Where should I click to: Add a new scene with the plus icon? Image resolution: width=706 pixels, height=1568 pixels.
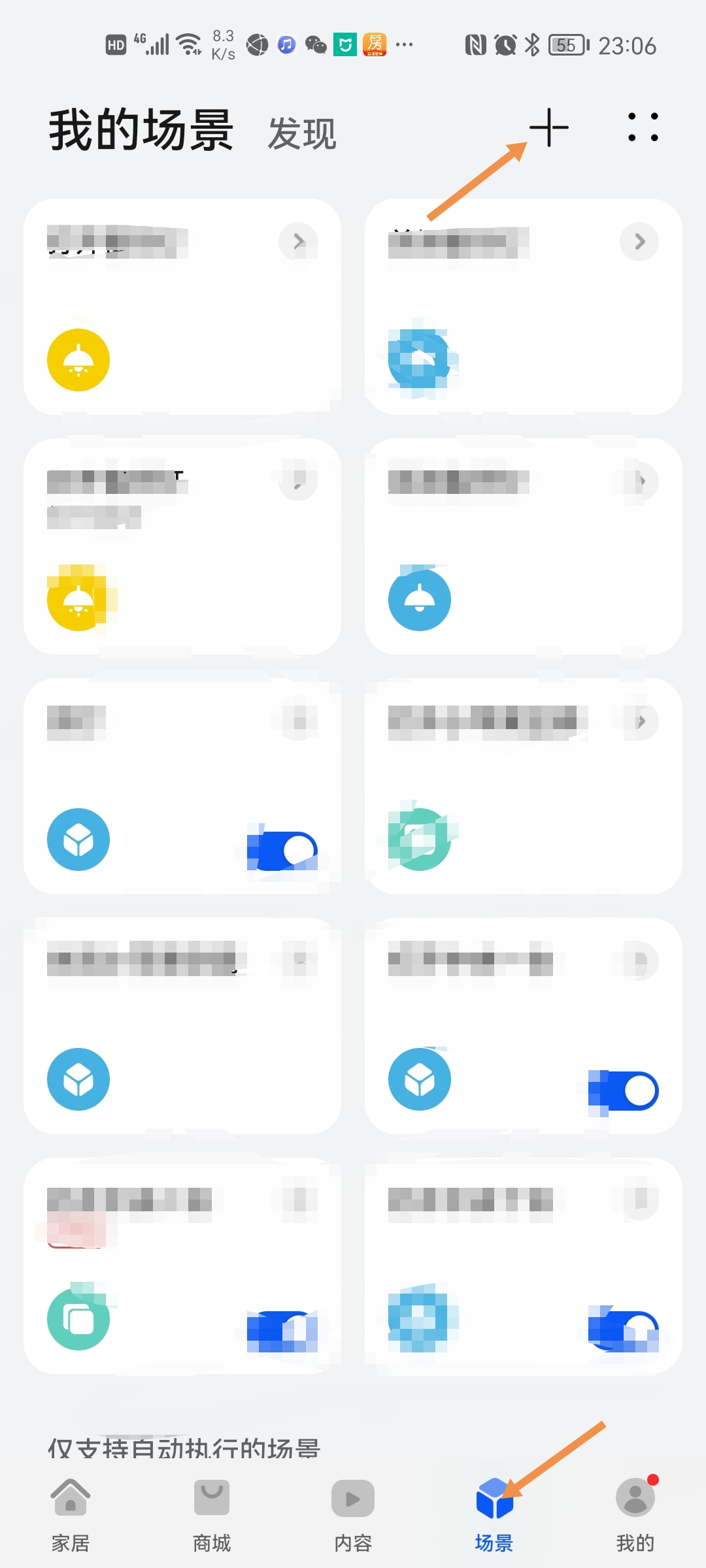coord(548,127)
